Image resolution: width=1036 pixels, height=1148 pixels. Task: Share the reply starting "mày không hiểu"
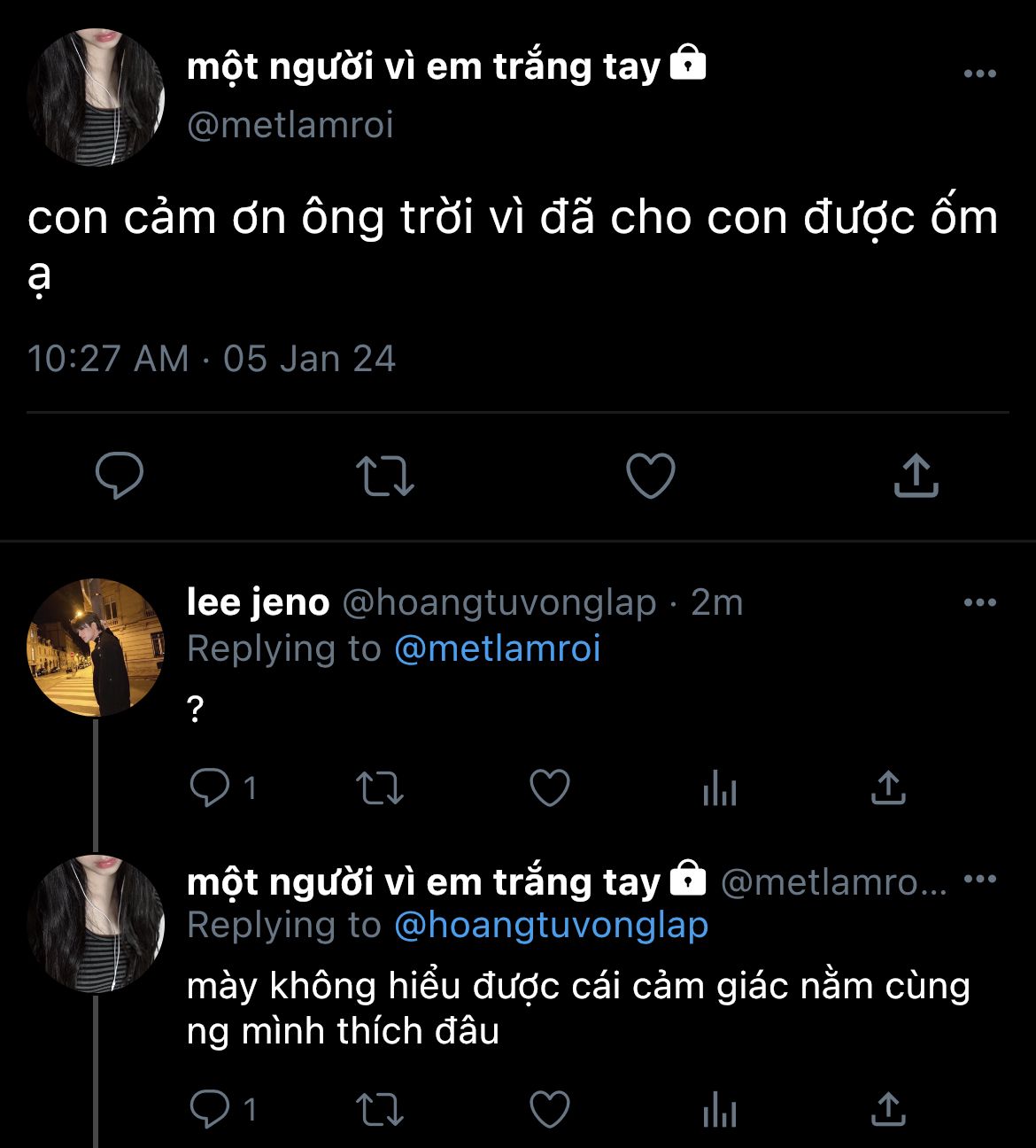(x=887, y=1109)
